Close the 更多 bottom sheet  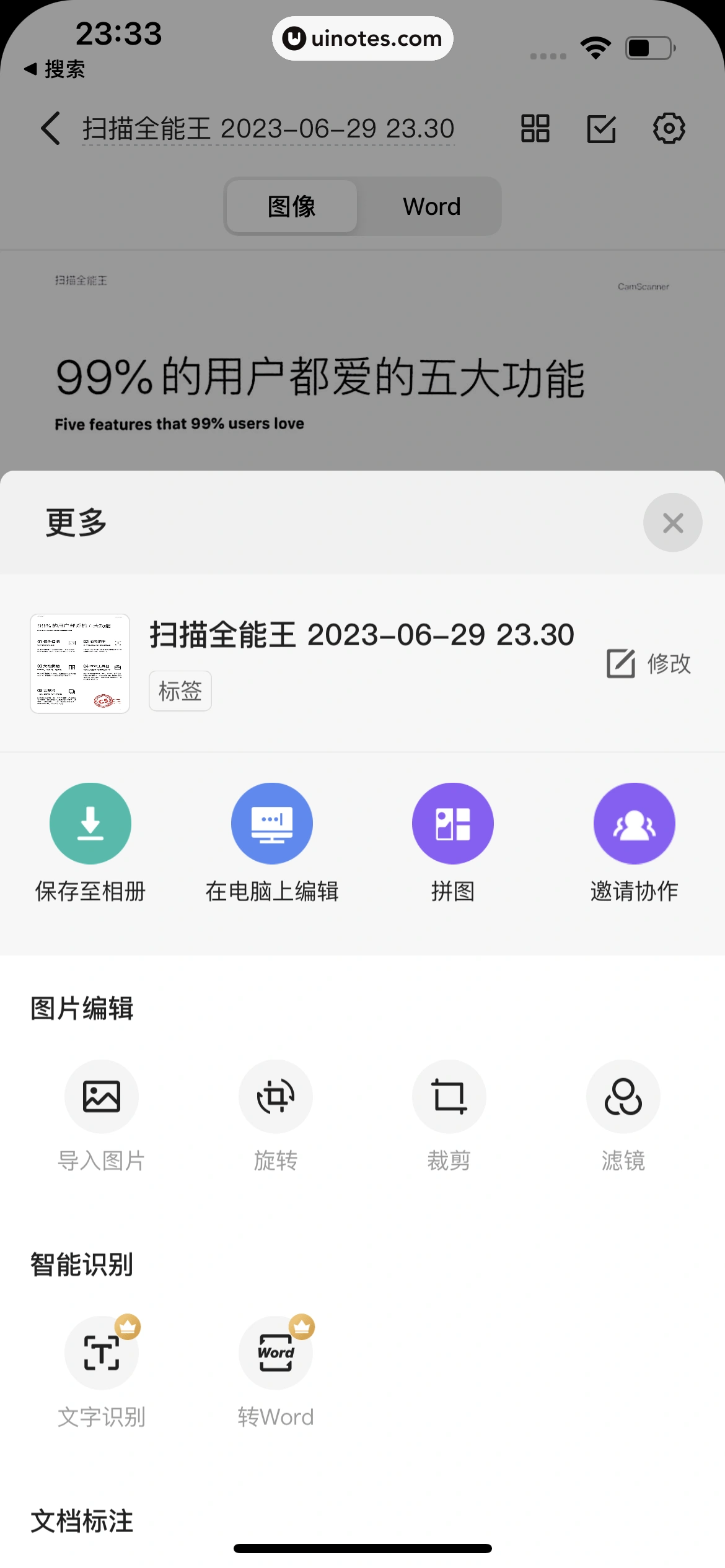click(x=672, y=523)
